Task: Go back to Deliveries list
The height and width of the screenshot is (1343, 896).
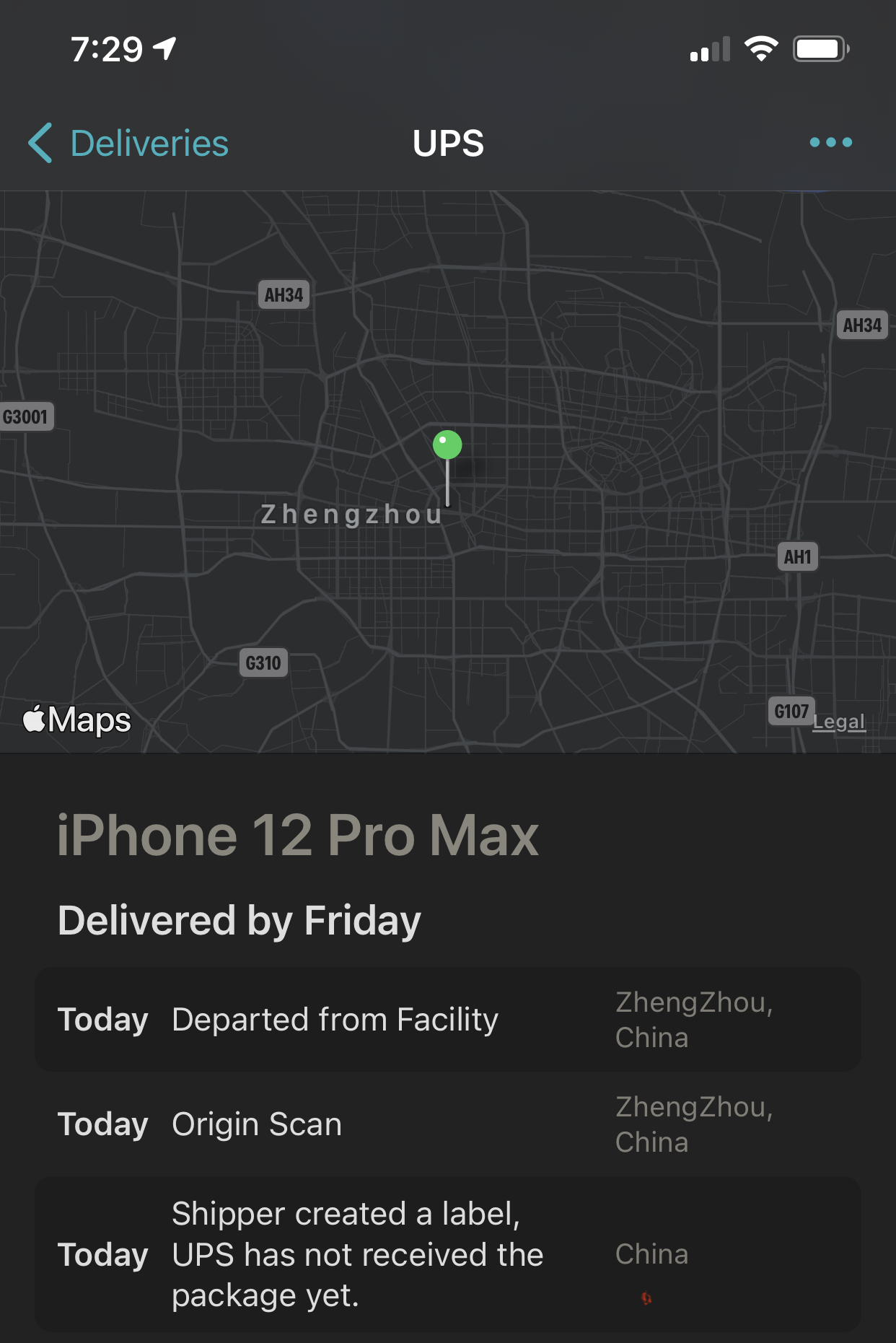Action: pos(128,143)
